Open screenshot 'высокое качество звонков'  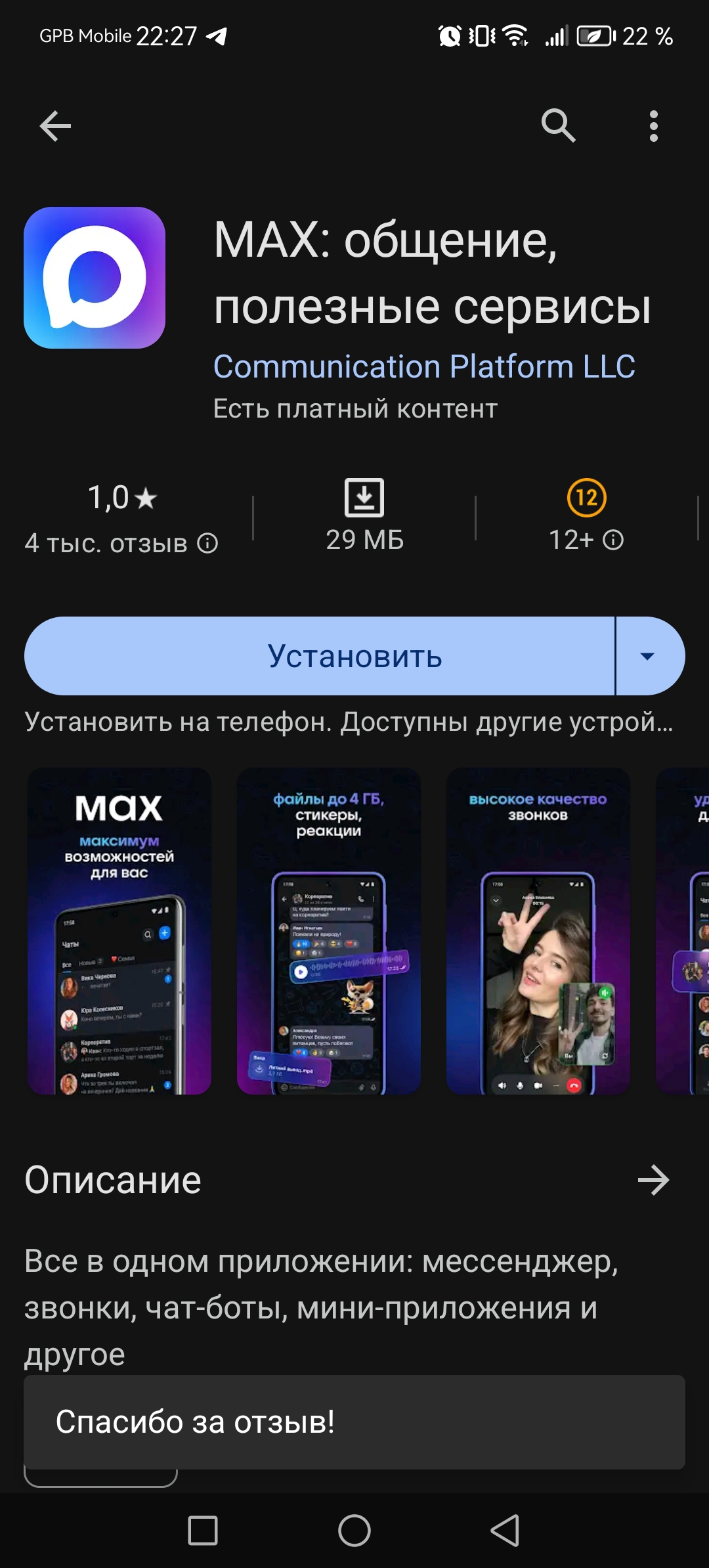pos(538,931)
